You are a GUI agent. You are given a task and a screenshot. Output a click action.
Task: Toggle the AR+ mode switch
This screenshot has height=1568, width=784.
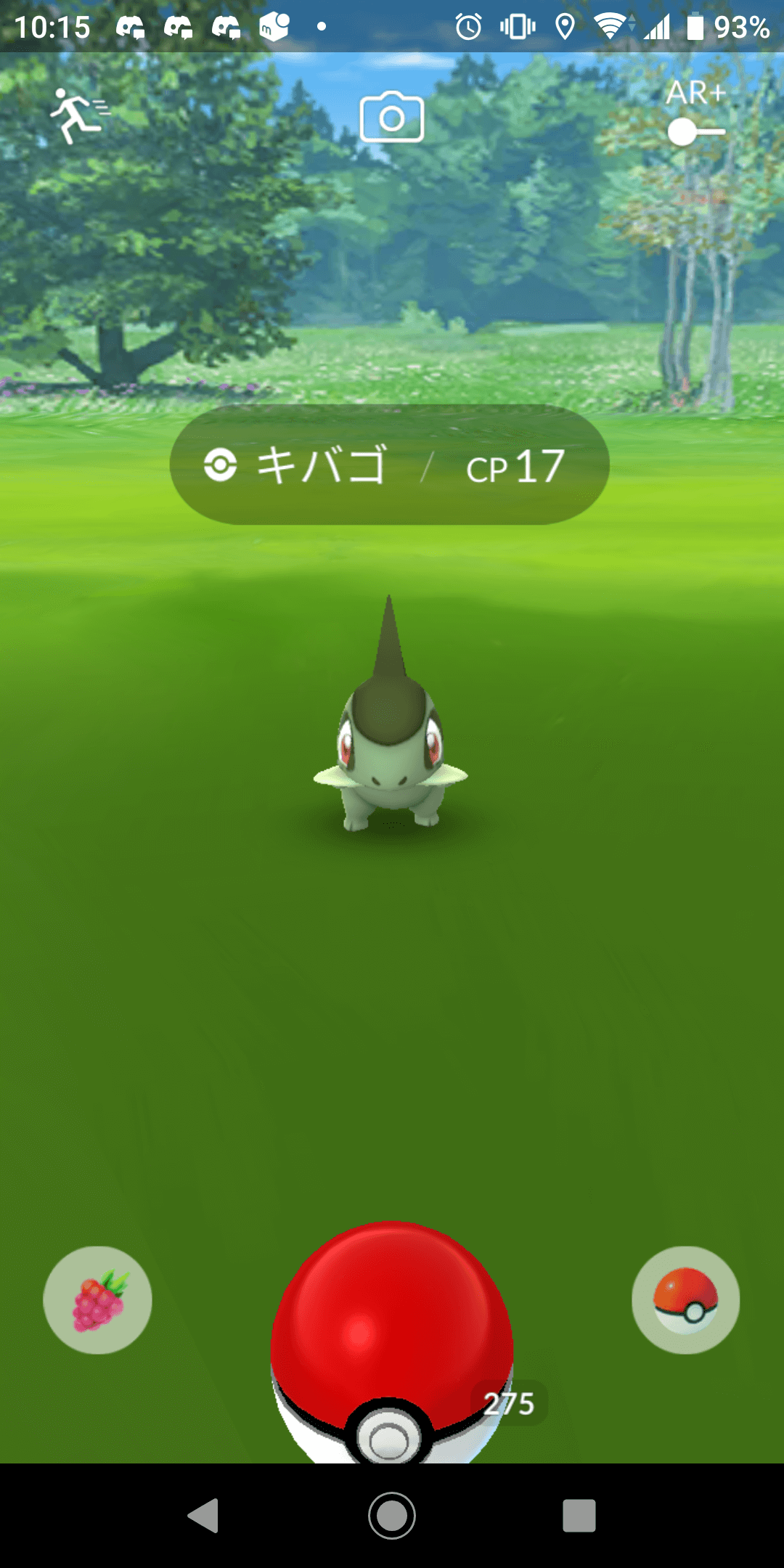coord(695,131)
